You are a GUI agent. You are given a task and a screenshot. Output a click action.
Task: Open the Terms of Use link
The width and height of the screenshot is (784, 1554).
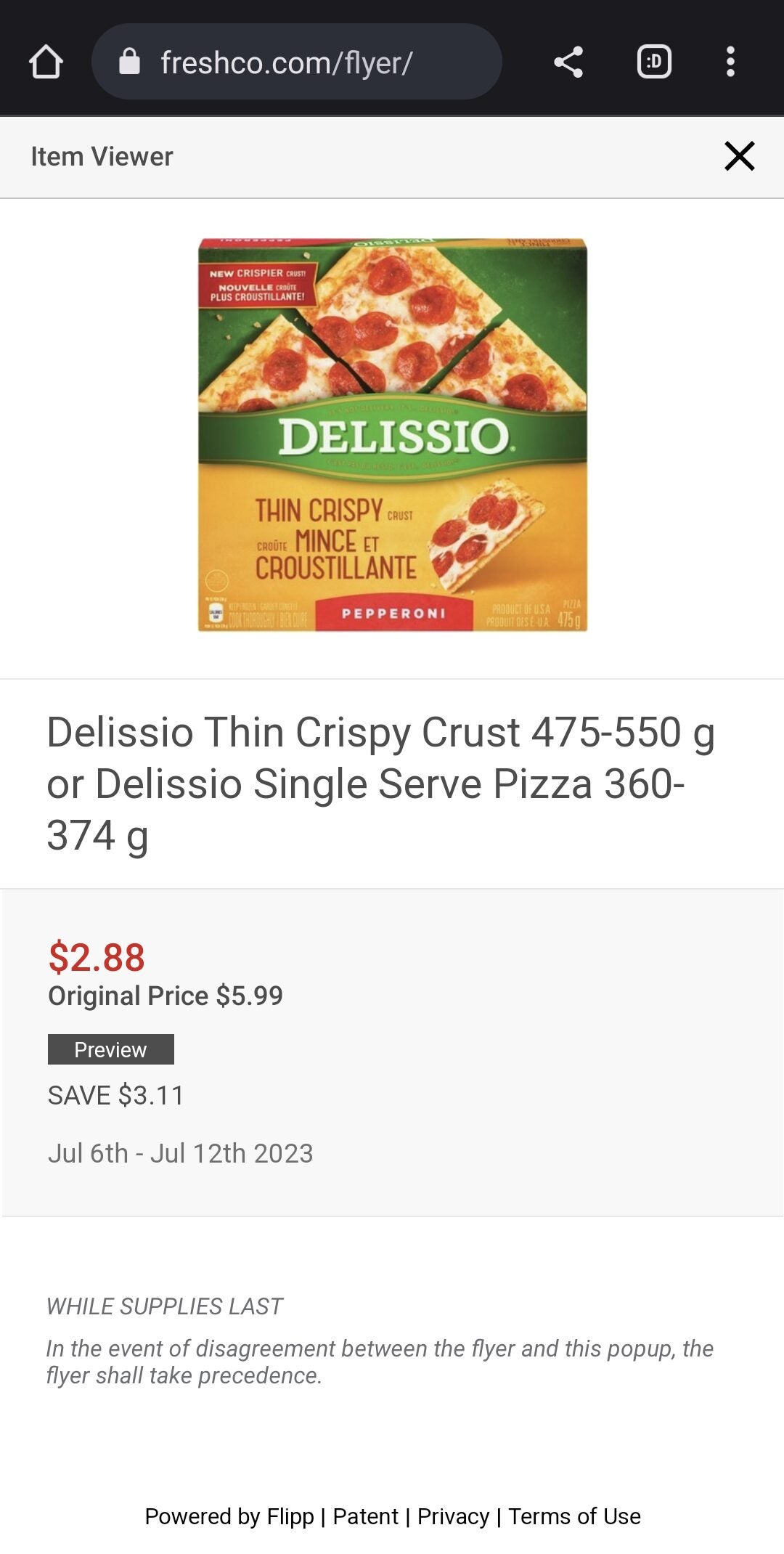[x=574, y=1516]
